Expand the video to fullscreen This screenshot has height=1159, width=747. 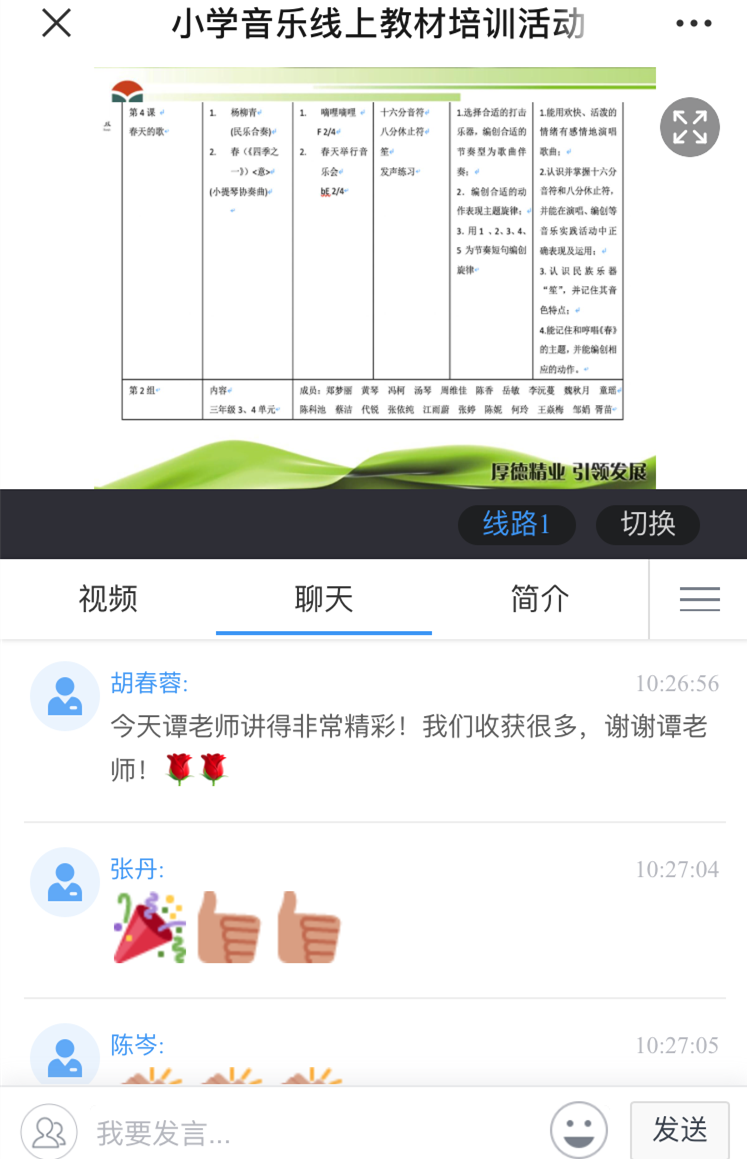(x=690, y=127)
